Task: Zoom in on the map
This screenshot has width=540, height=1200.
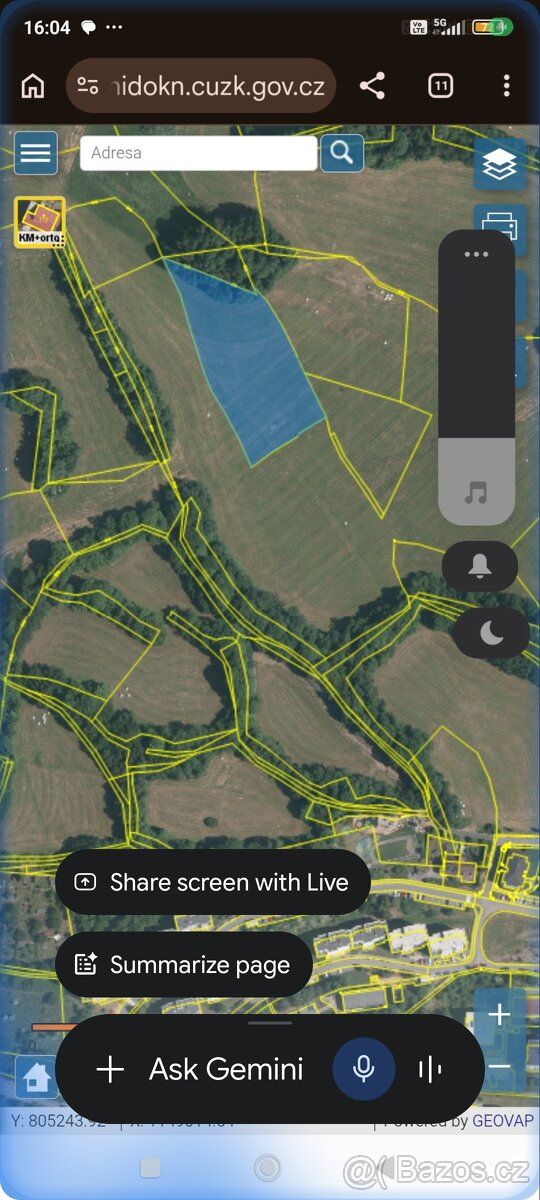Action: [499, 1015]
